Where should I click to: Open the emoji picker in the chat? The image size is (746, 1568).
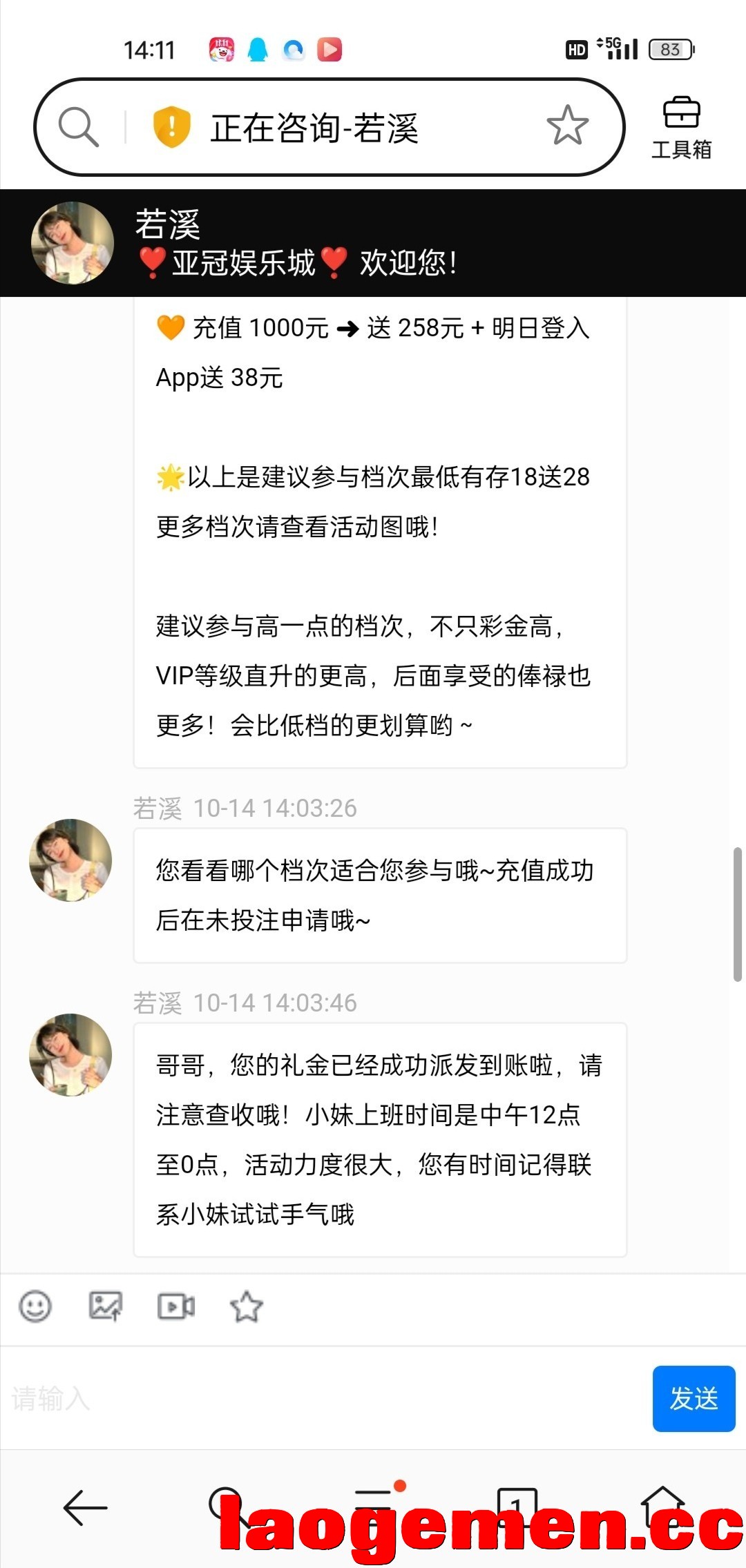pos(35,1306)
